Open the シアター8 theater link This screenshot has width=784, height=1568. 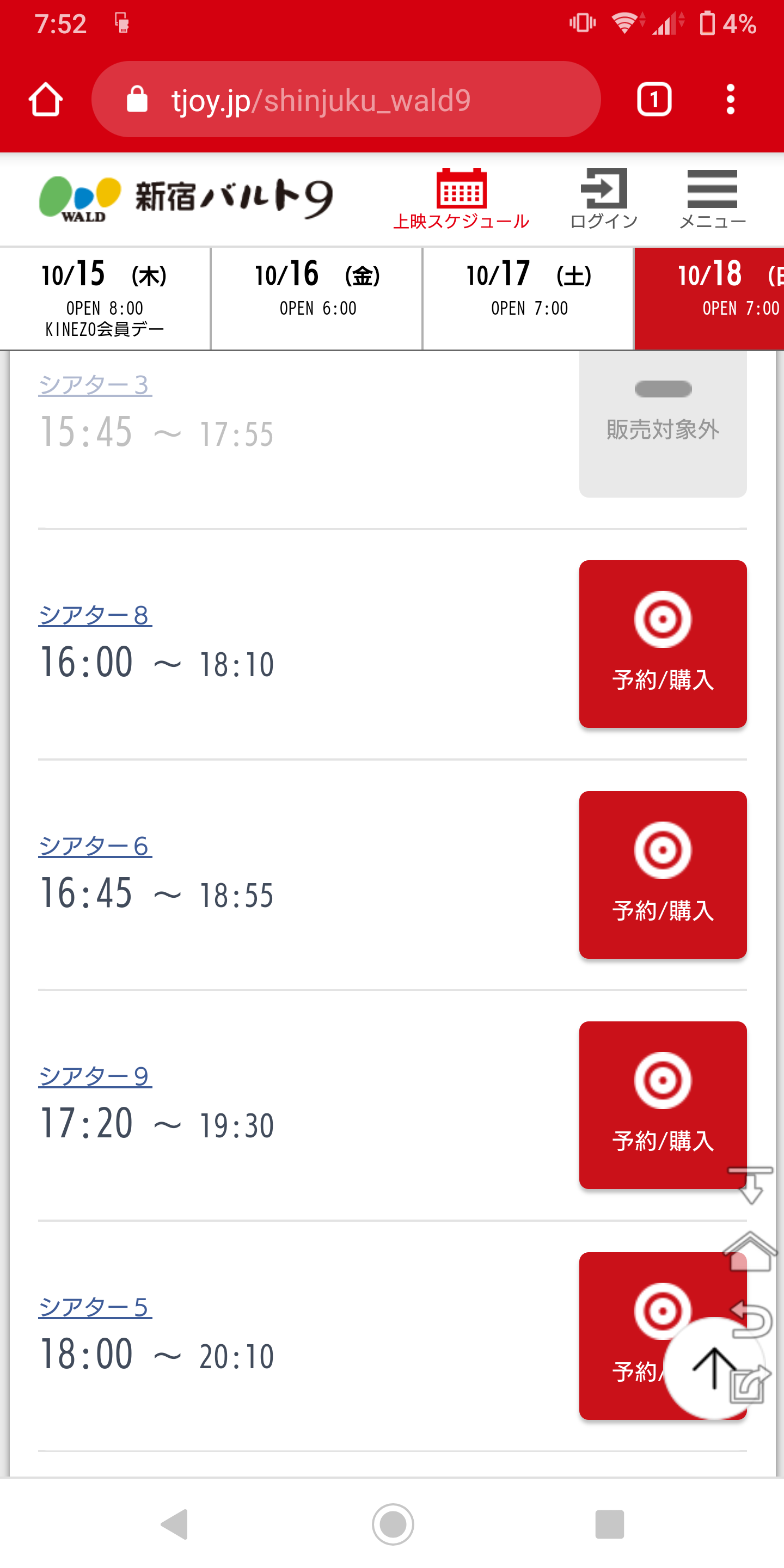[95, 615]
